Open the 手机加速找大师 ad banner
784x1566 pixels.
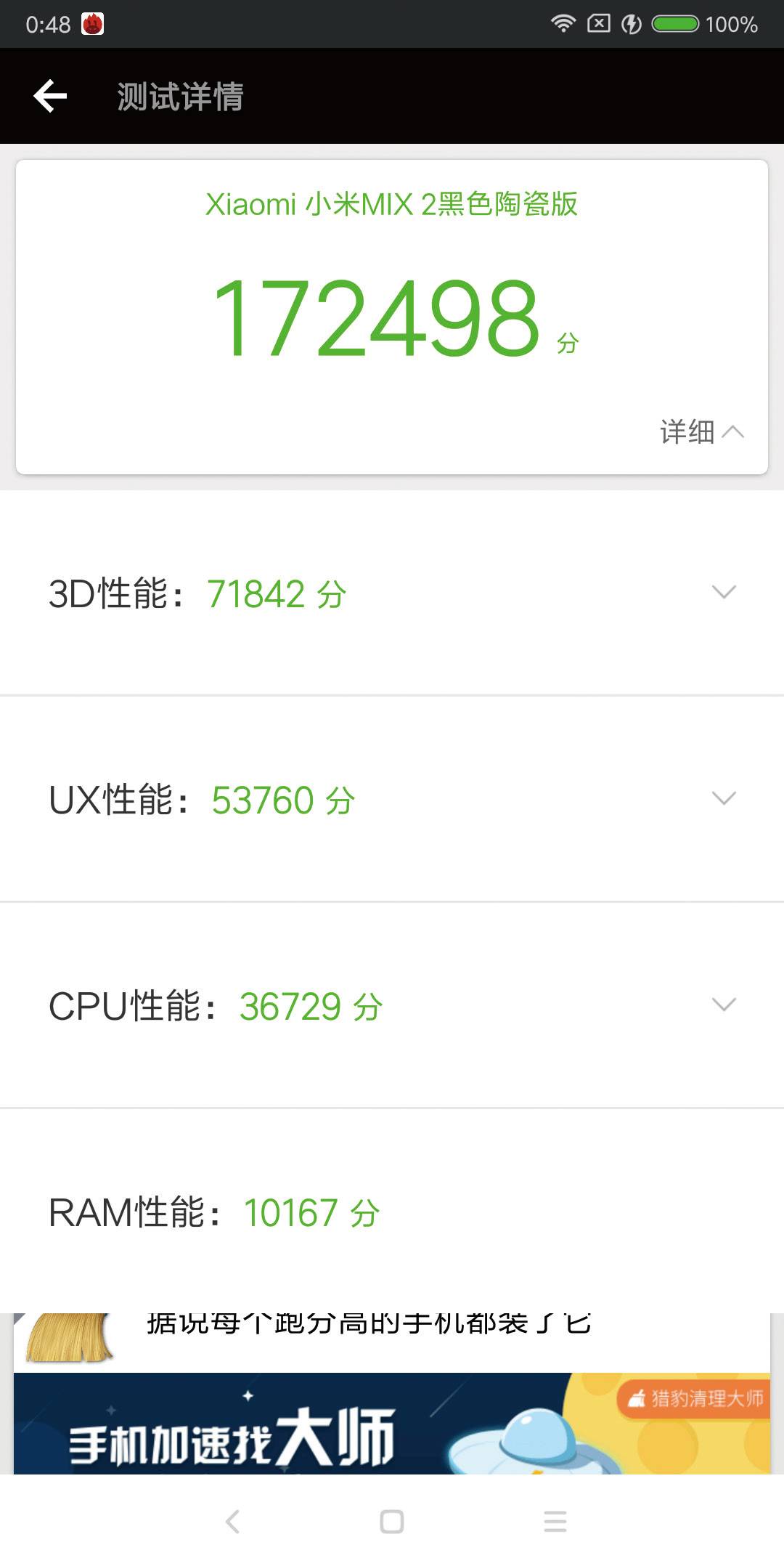pos(392,1424)
